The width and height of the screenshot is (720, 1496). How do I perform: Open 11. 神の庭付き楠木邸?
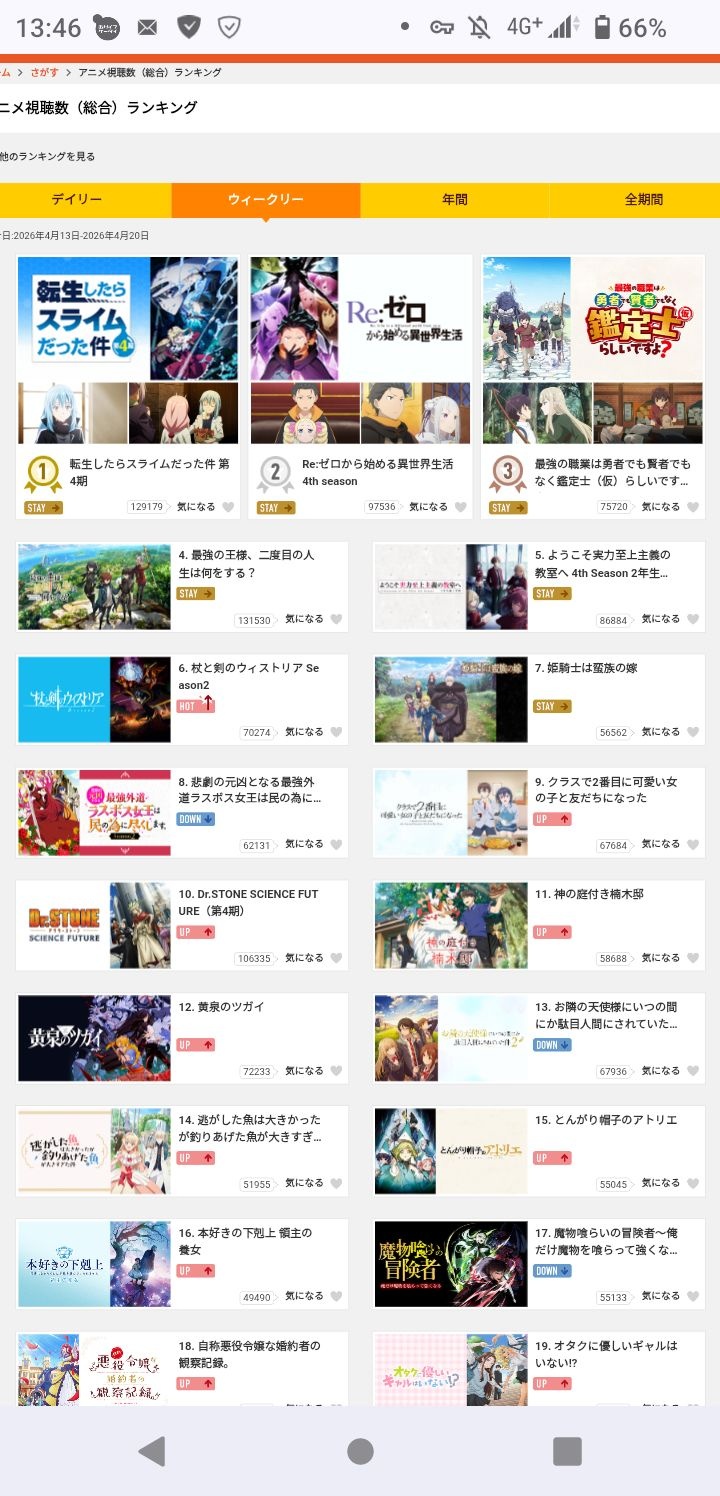(598, 894)
